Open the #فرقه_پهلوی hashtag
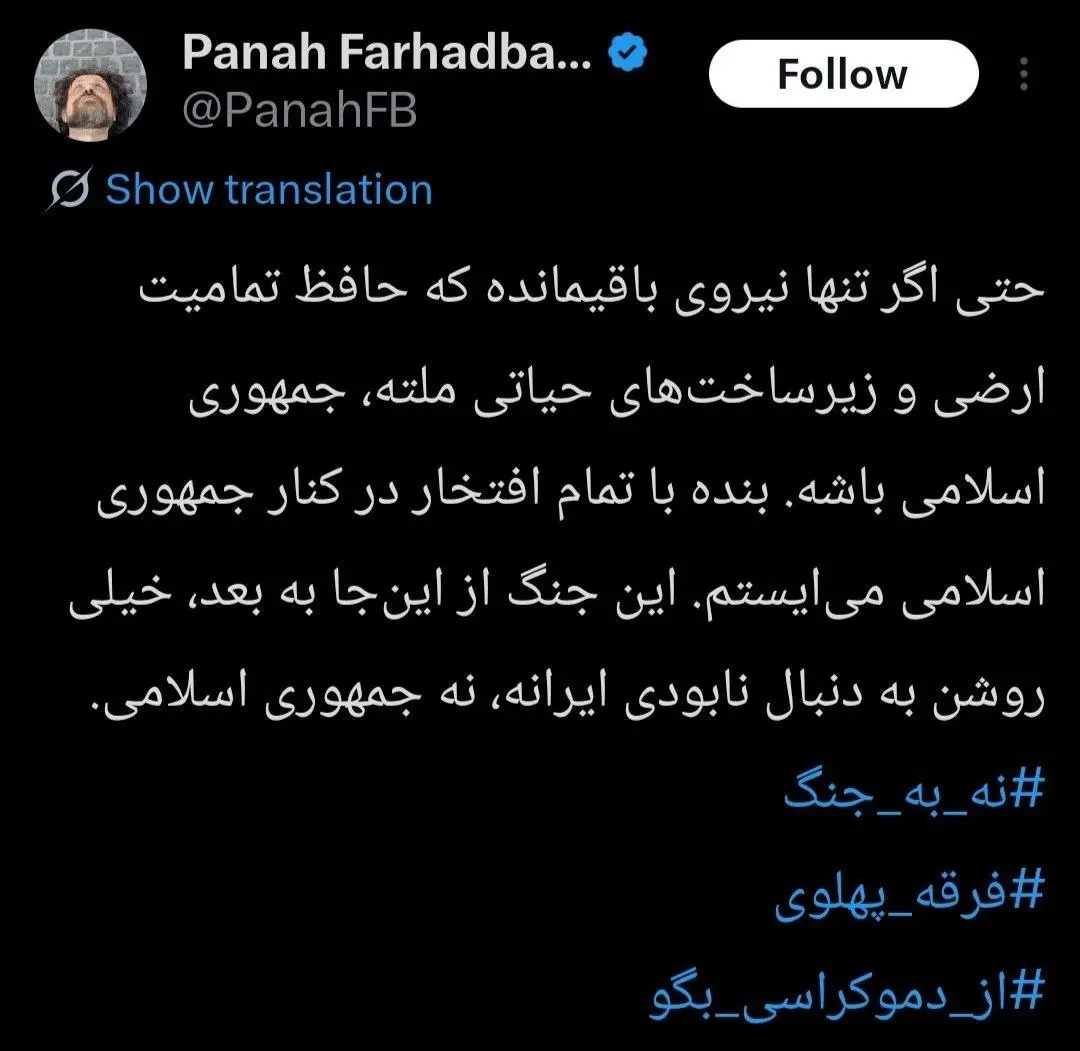The image size is (1080, 1051). pos(910,897)
